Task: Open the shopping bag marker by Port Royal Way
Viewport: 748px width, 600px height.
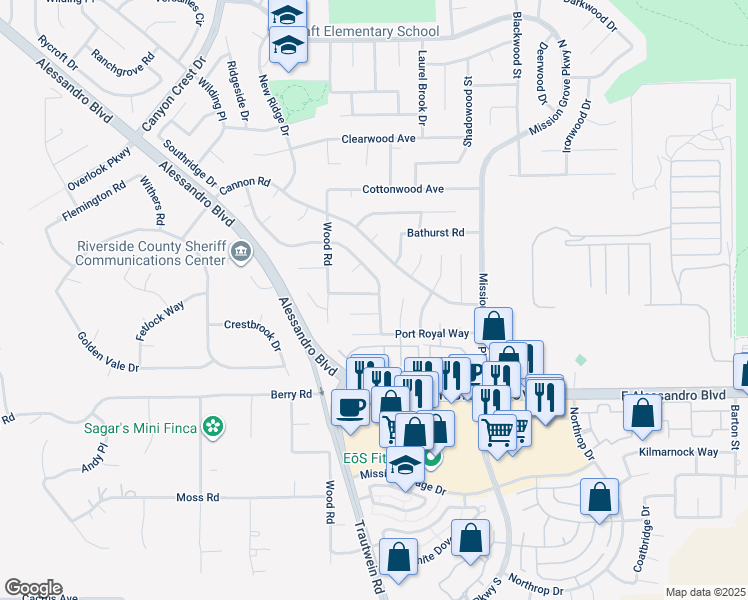Action: (493, 326)
